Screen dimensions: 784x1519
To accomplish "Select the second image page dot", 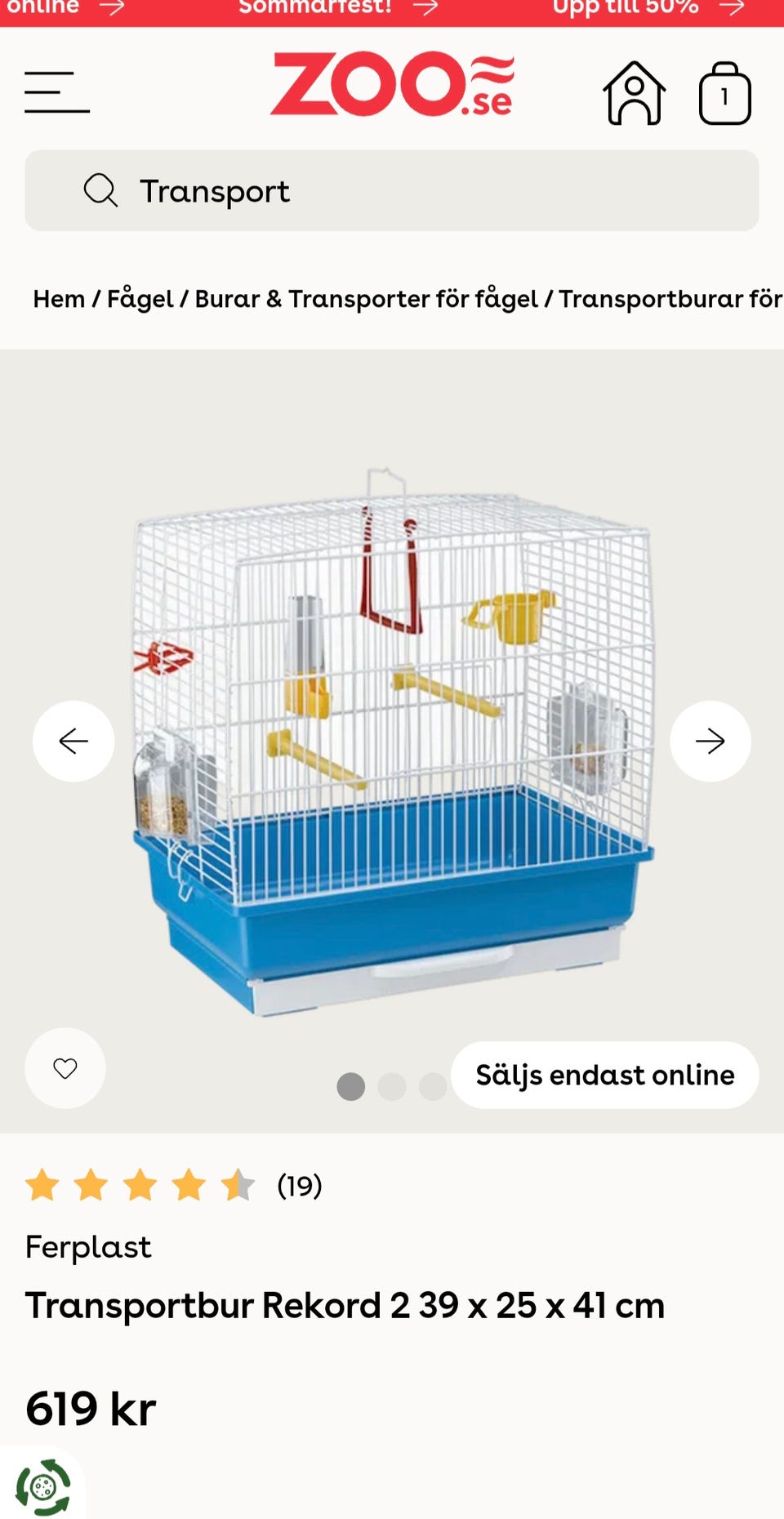I will tap(392, 1087).
